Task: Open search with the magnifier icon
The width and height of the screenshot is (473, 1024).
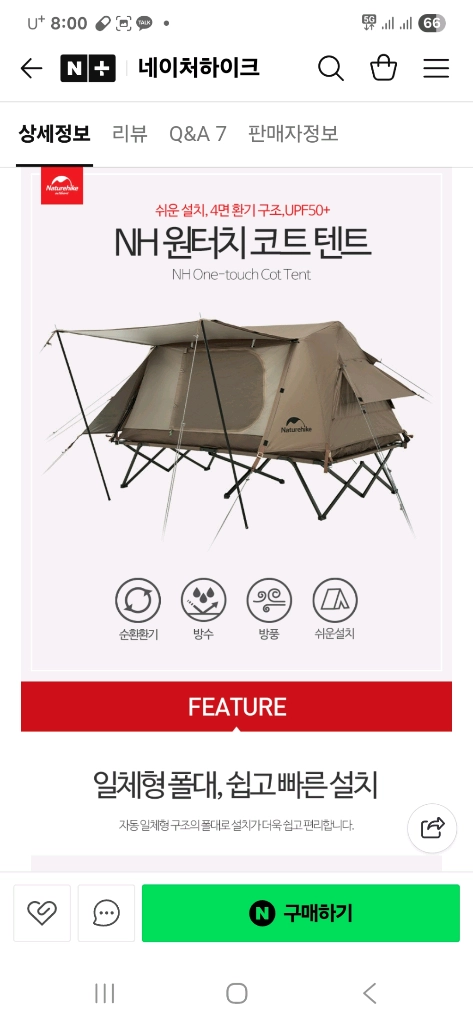Action: (x=331, y=68)
